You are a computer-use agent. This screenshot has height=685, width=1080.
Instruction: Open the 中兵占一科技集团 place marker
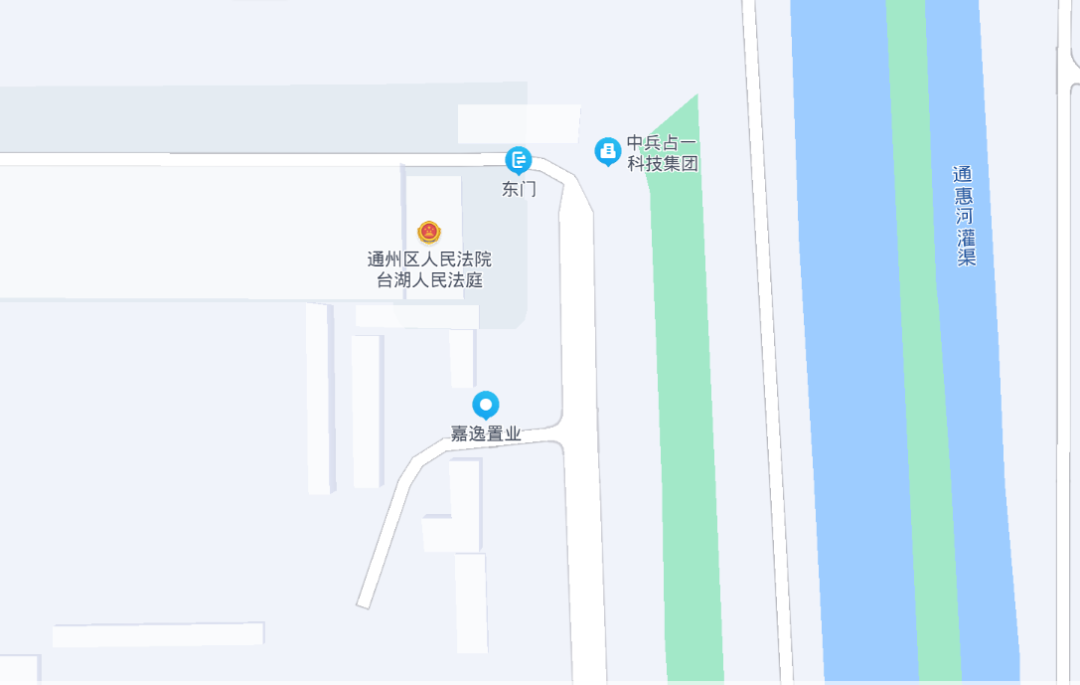point(607,151)
